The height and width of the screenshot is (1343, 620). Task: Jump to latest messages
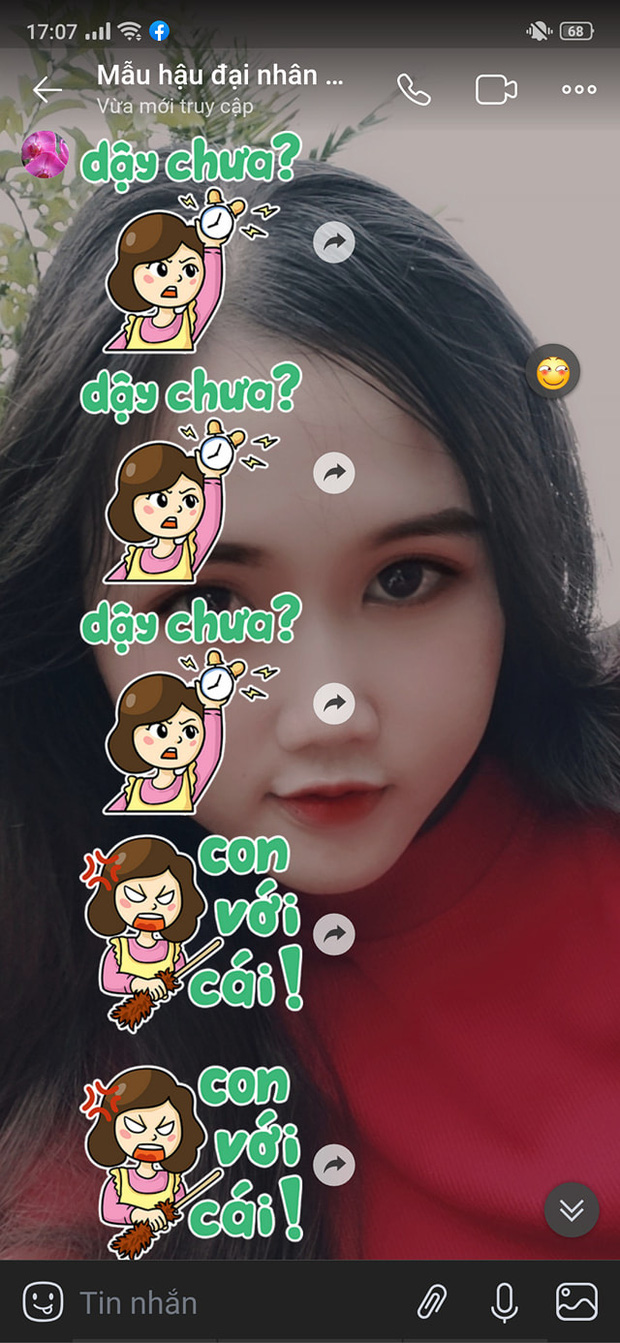coord(571,1210)
